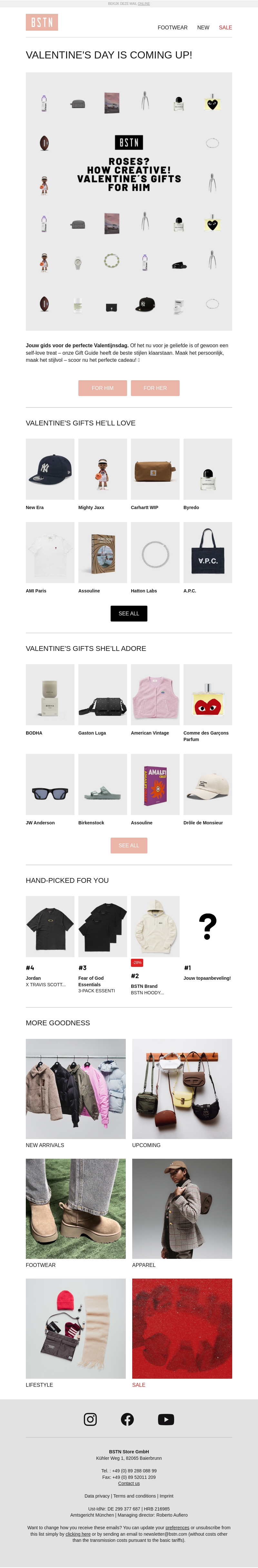The width and height of the screenshot is (258, 1568).
Task: Open the Instagram icon
Action: pos(90,1419)
